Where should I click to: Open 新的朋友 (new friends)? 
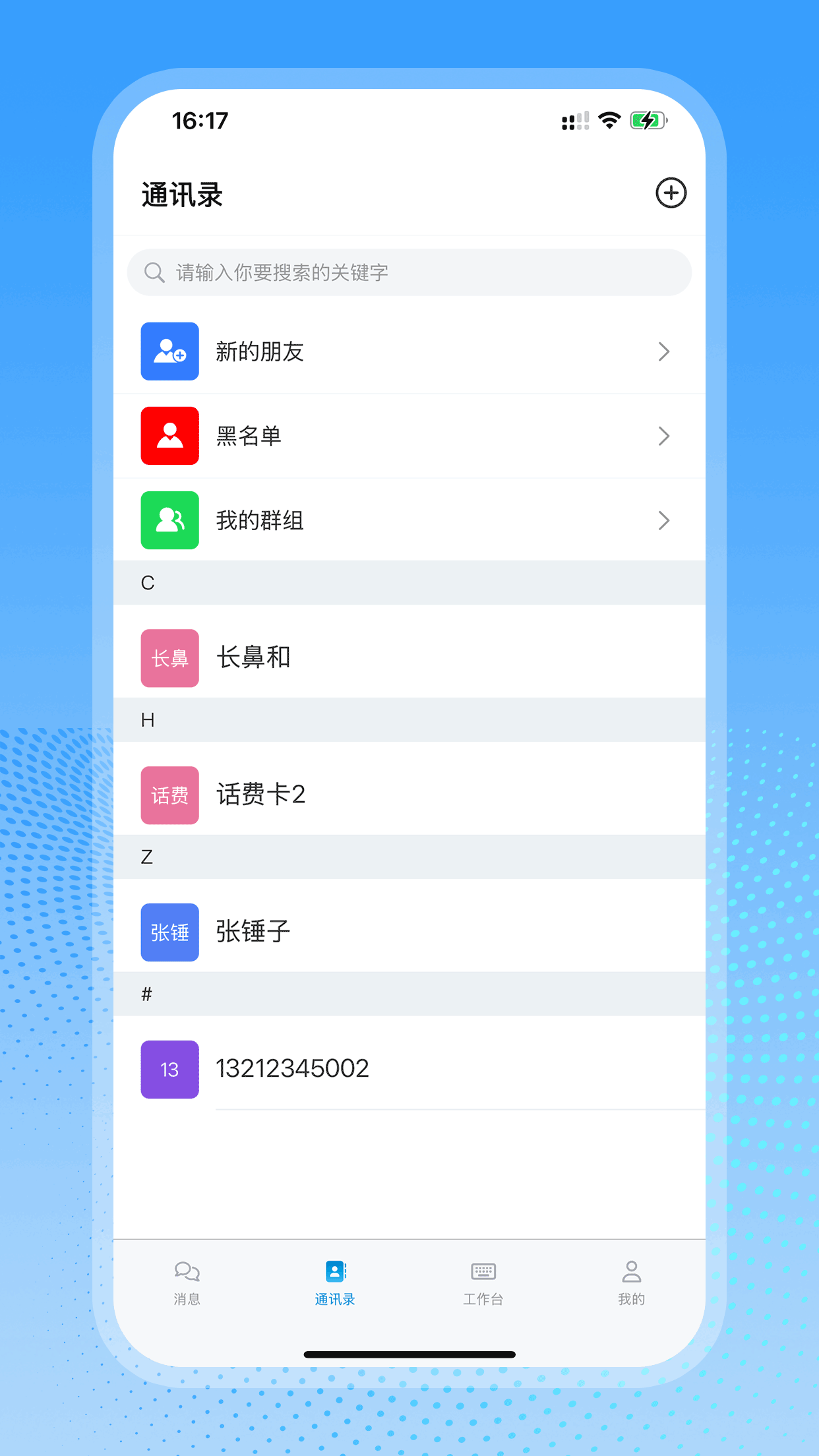click(x=409, y=351)
